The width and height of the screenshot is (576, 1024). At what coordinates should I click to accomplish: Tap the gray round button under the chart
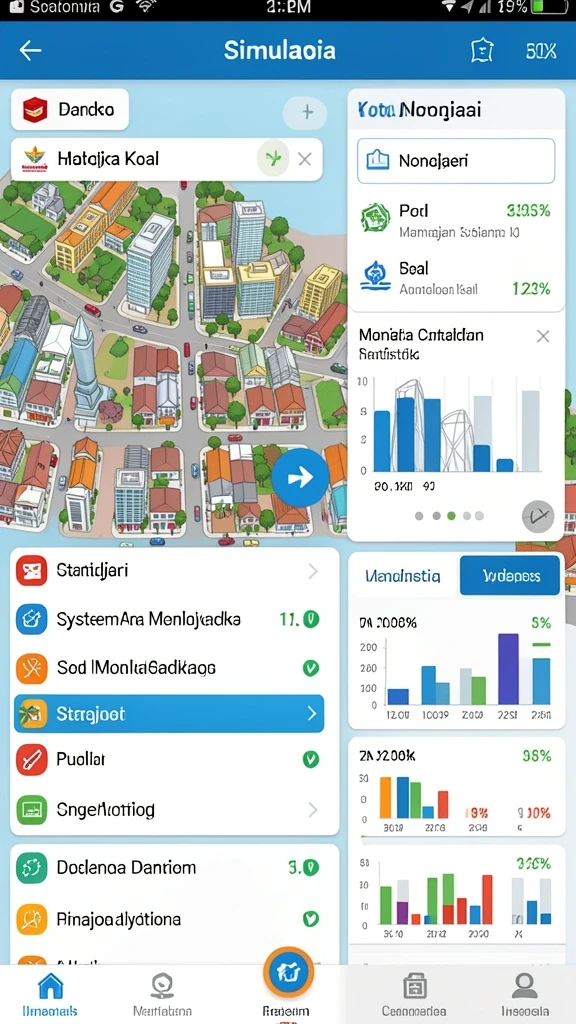coord(538,517)
